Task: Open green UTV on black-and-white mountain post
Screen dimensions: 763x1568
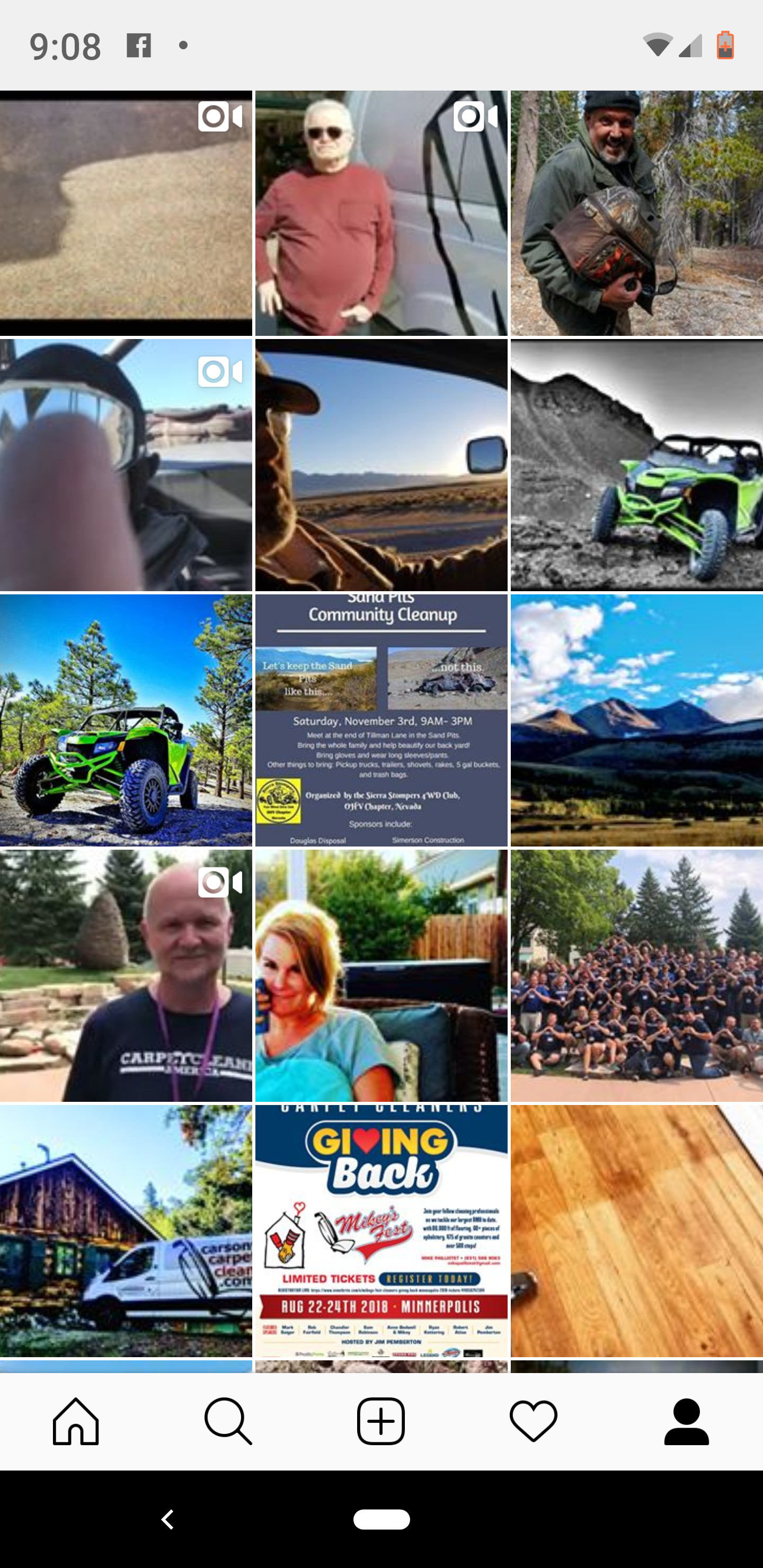Action: (x=636, y=465)
